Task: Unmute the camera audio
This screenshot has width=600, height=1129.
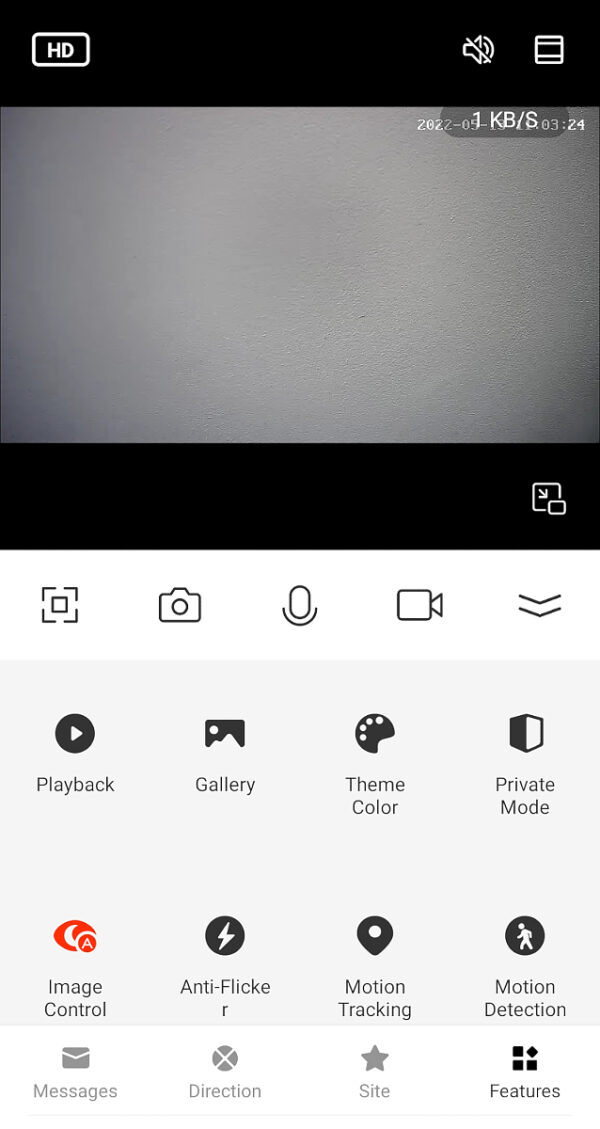Action: pos(478,50)
